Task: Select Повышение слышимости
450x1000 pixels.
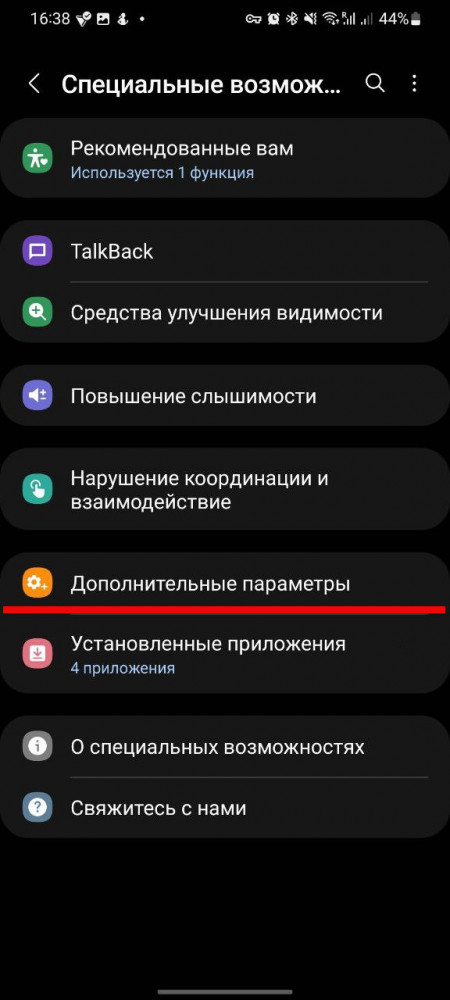Action: [x=225, y=396]
